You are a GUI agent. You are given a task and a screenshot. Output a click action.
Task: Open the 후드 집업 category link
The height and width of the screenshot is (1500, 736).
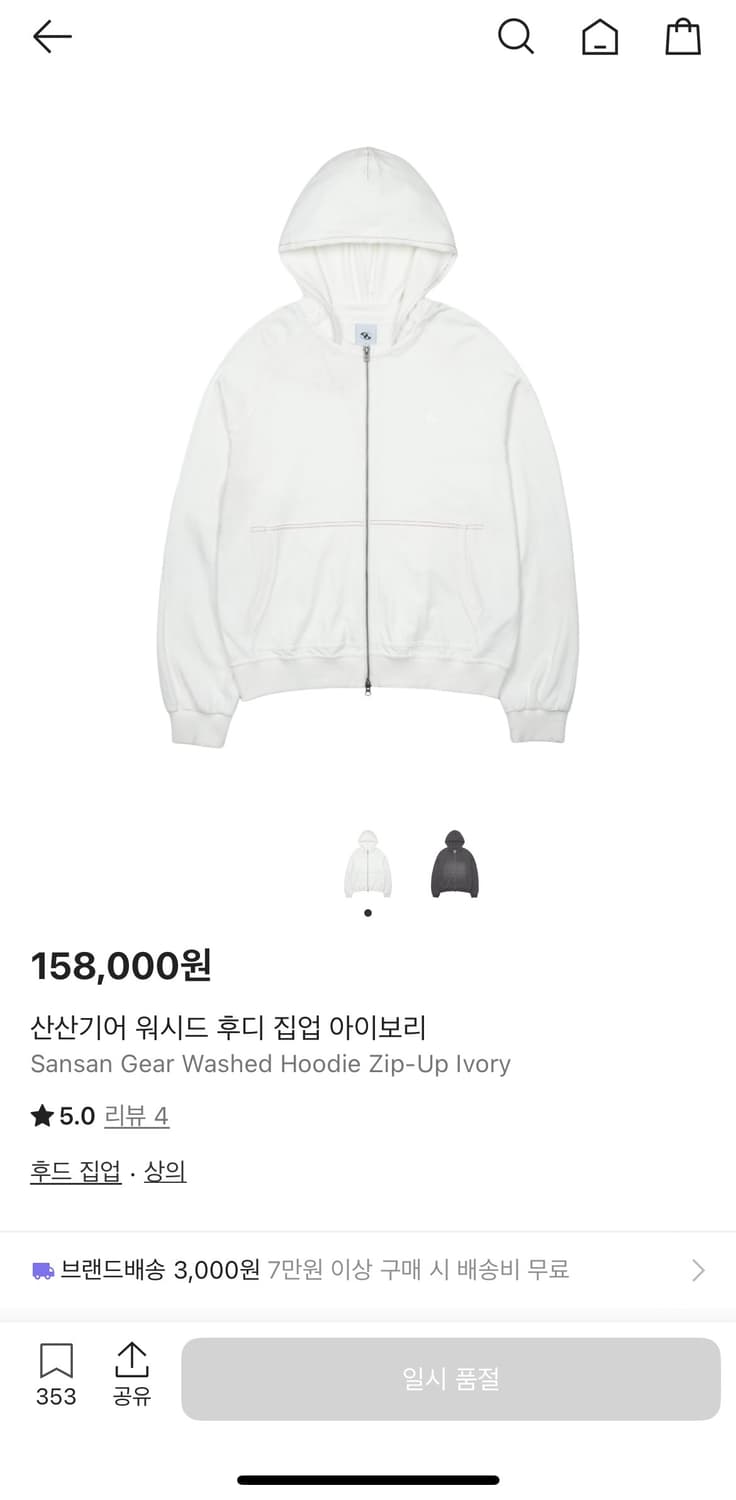point(75,1170)
